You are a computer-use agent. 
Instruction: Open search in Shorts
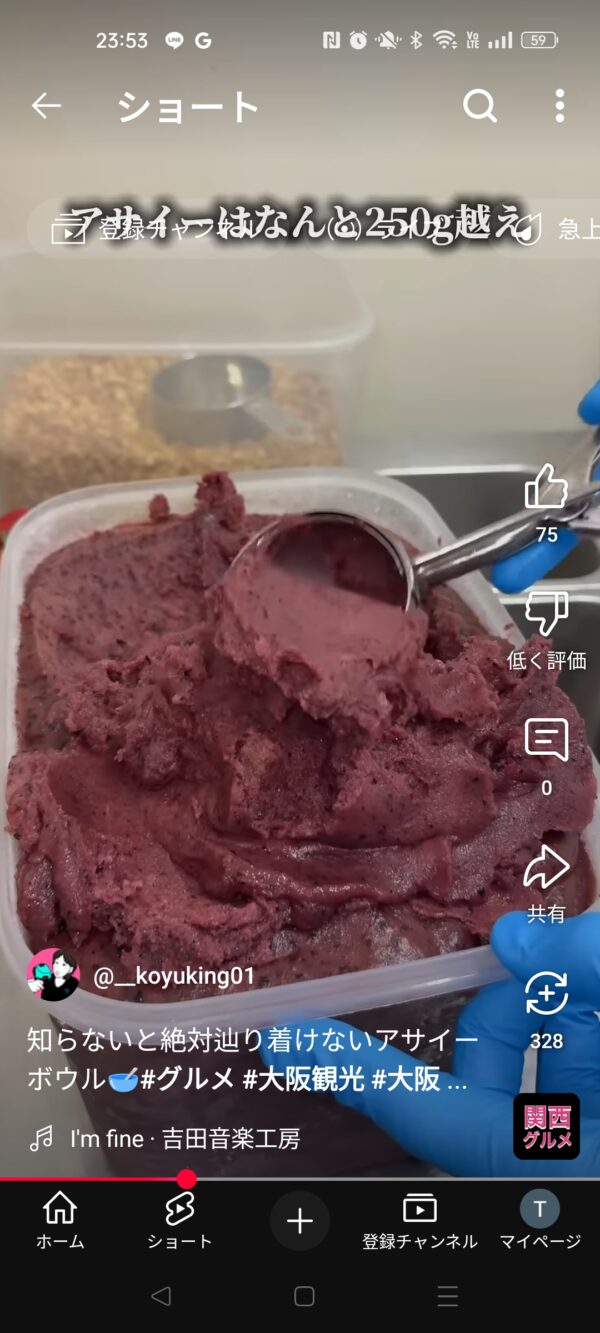(x=480, y=106)
